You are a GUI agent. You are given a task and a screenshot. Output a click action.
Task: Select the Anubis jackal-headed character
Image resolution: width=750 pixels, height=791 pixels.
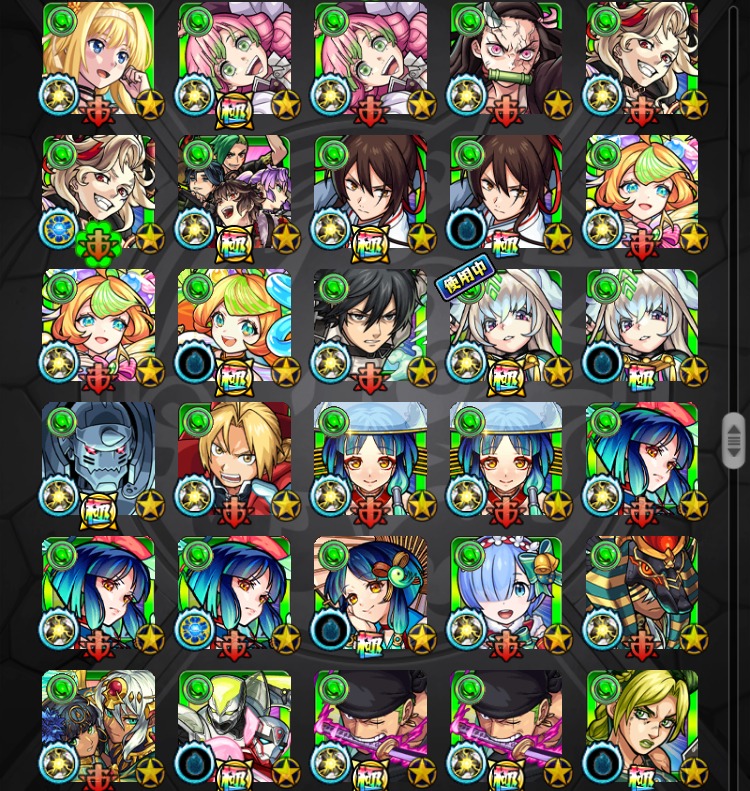point(642,594)
